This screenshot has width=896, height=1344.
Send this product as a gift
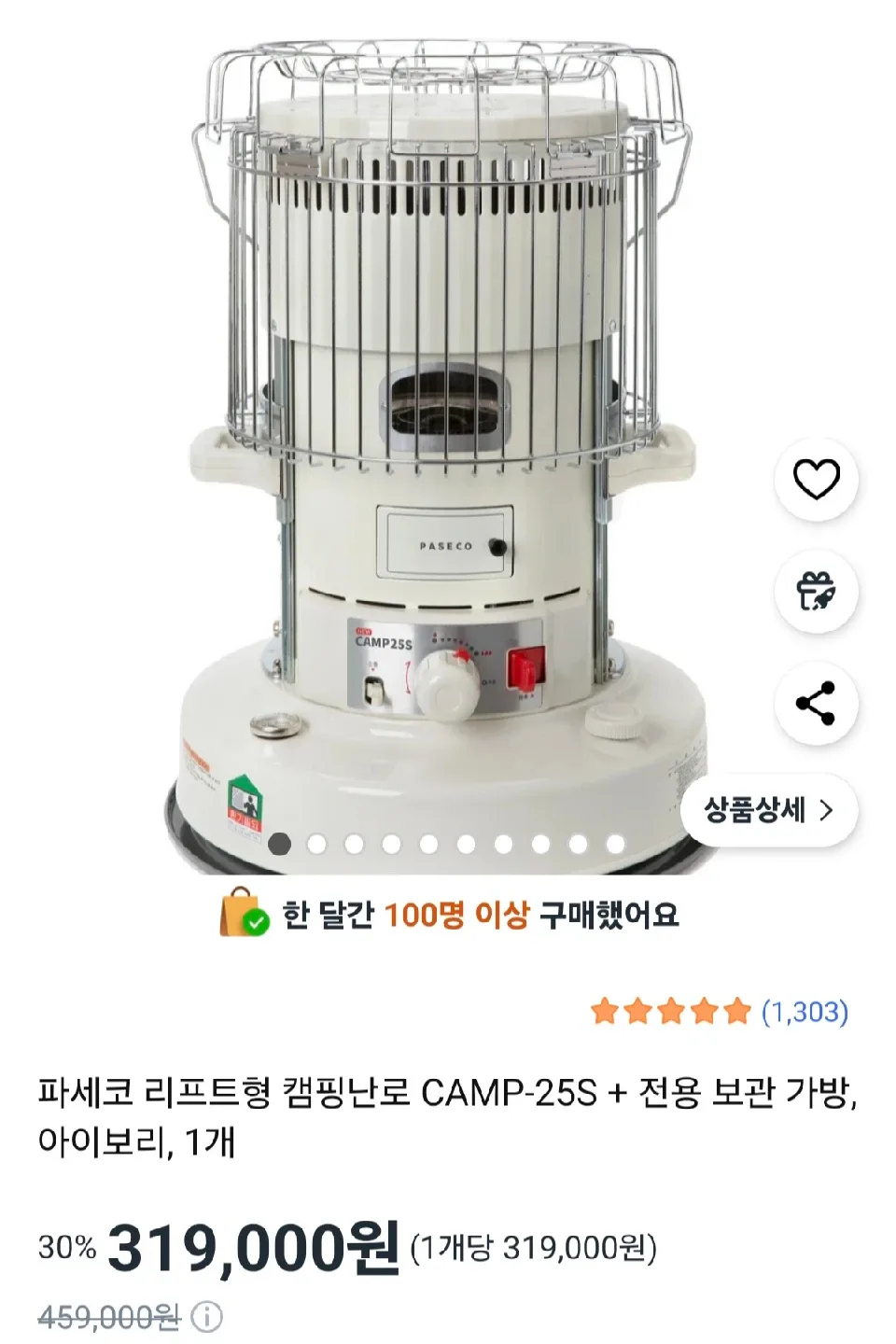pyautogui.click(x=816, y=592)
